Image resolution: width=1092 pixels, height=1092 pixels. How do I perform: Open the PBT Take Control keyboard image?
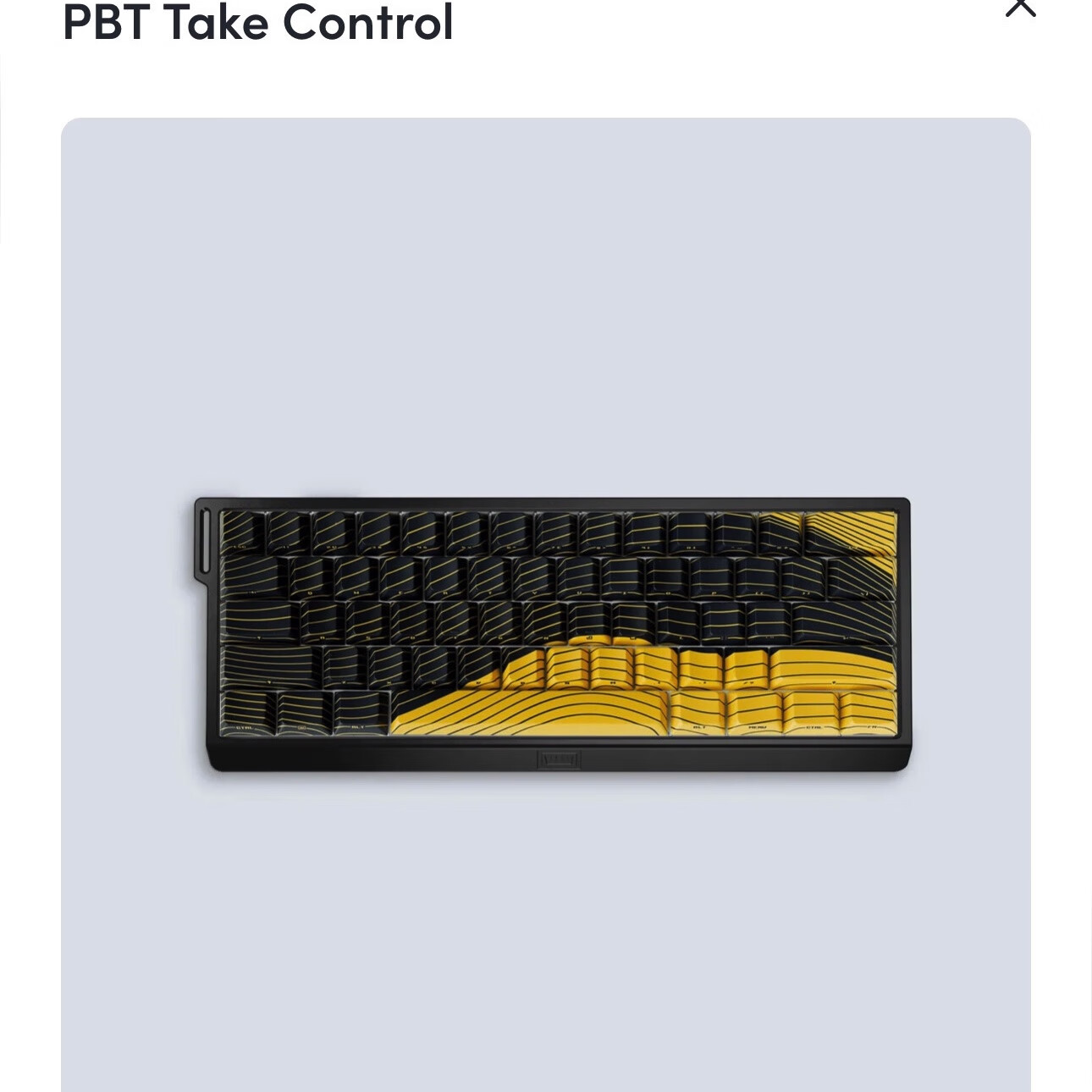[552, 635]
